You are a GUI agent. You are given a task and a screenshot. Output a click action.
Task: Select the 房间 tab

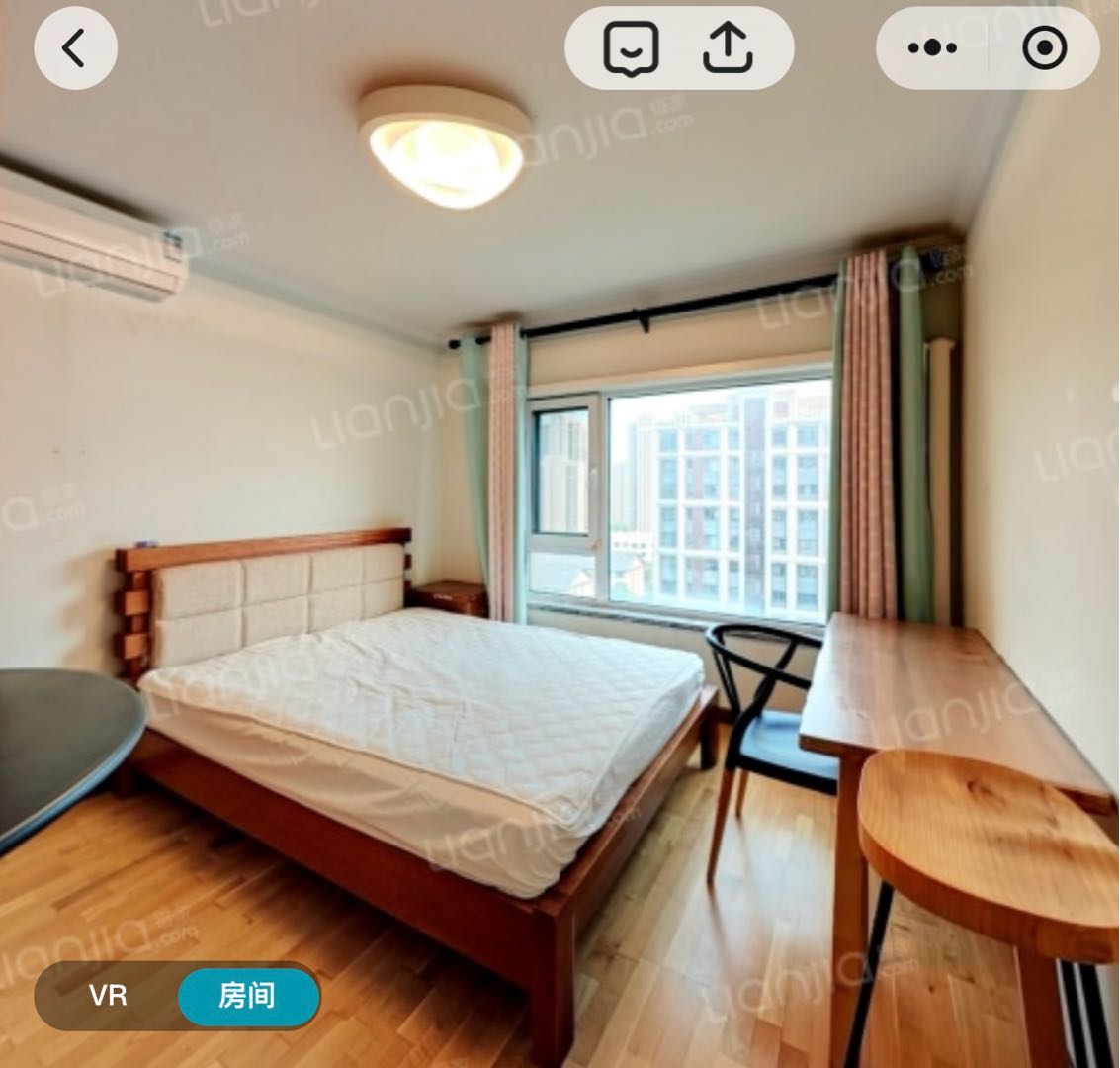pos(247,995)
